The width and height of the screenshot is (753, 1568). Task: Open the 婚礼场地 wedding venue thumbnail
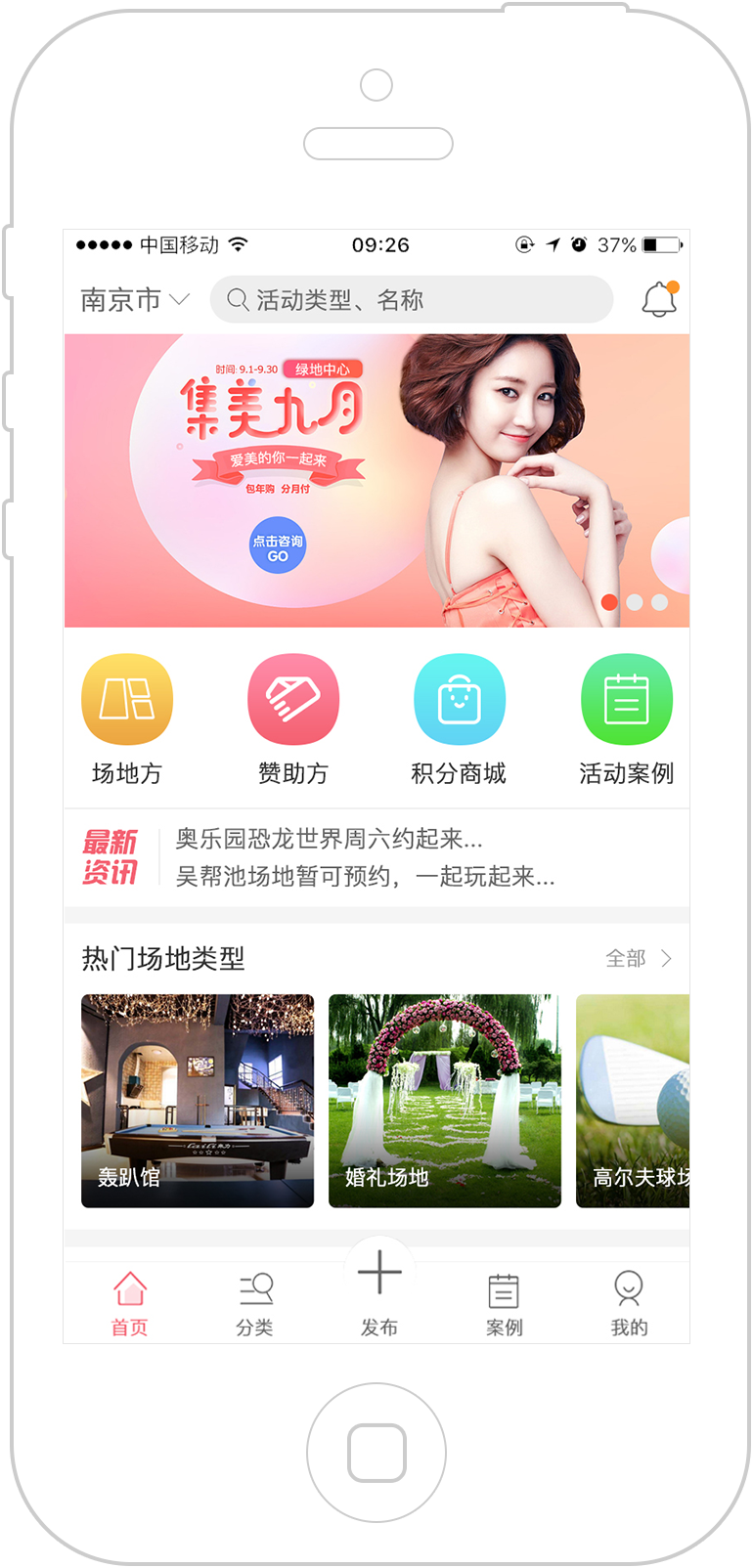[x=445, y=1102]
